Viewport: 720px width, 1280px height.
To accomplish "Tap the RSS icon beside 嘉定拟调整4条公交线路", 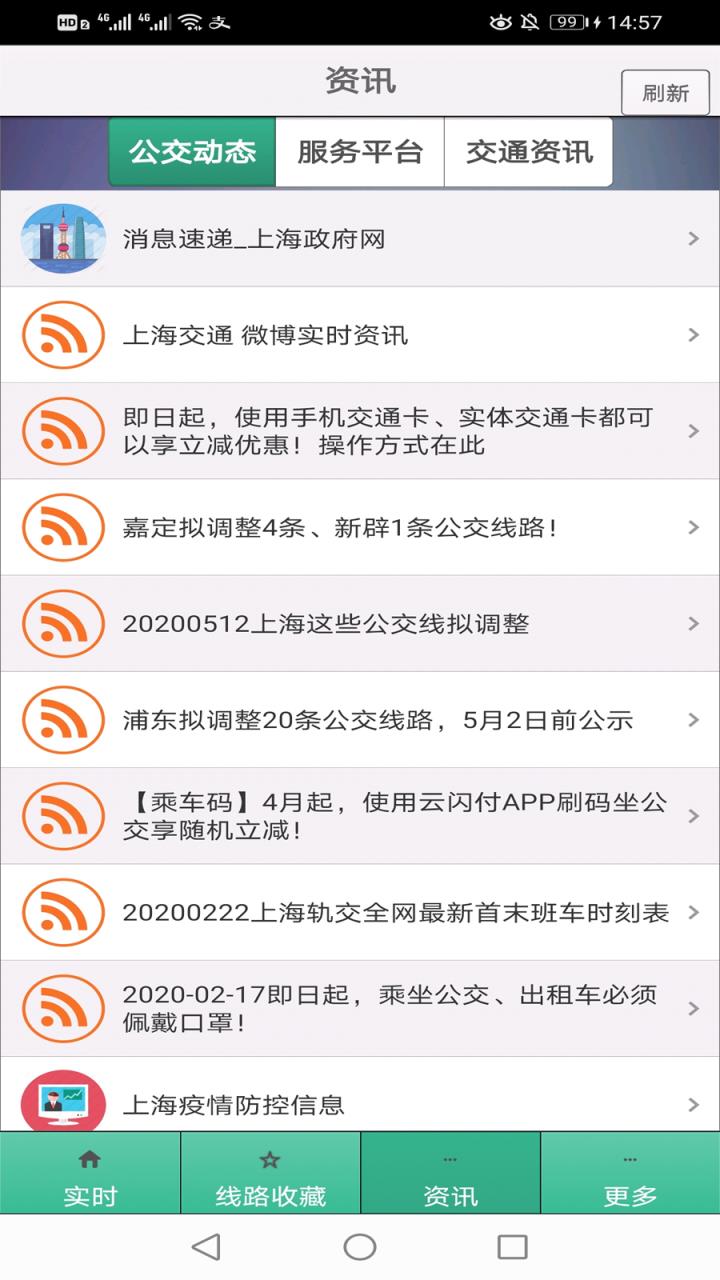I will tap(62, 527).
